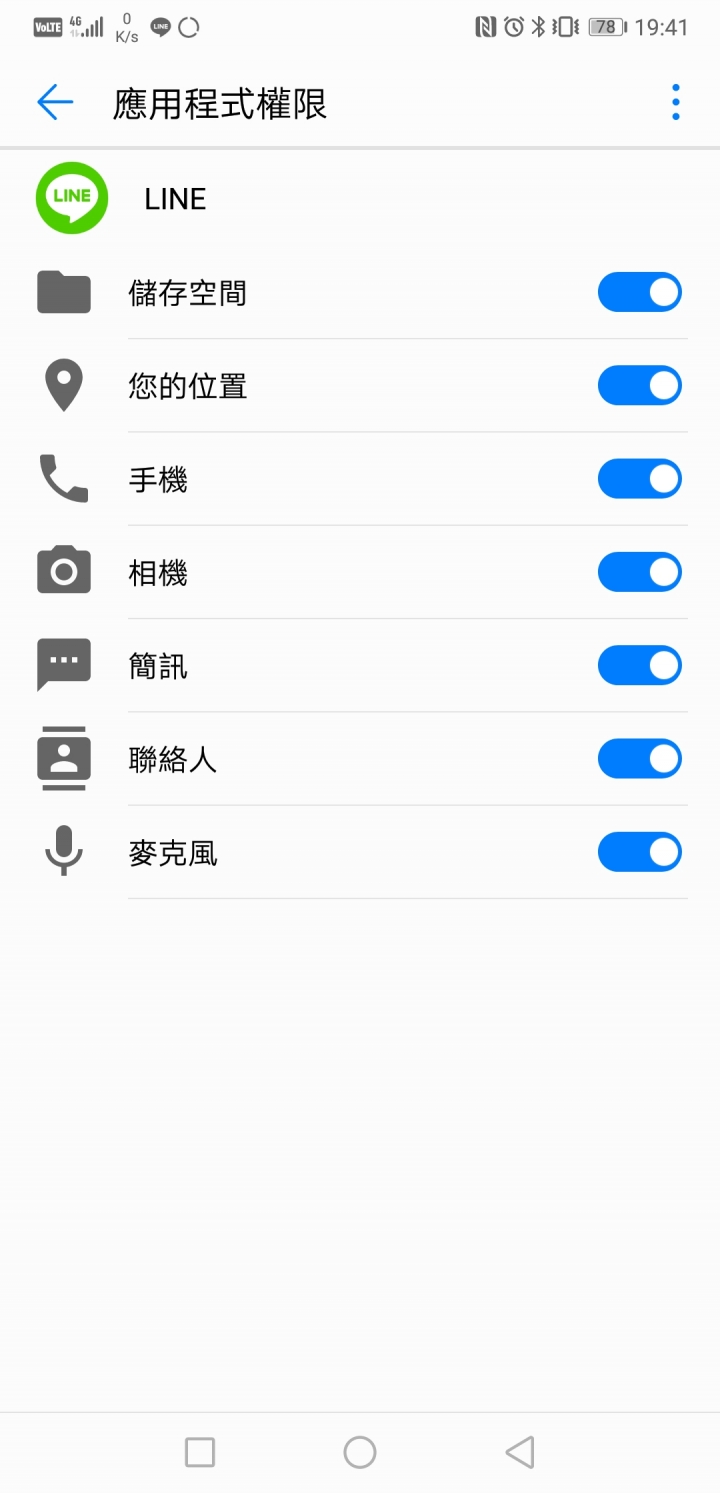Tap the system home button
Image resolution: width=720 pixels, height=1493 pixels.
(x=360, y=1452)
